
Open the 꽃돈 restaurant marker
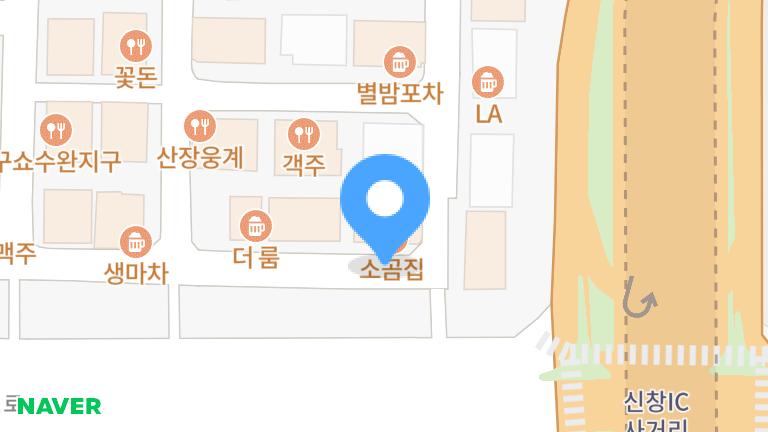pos(135,46)
